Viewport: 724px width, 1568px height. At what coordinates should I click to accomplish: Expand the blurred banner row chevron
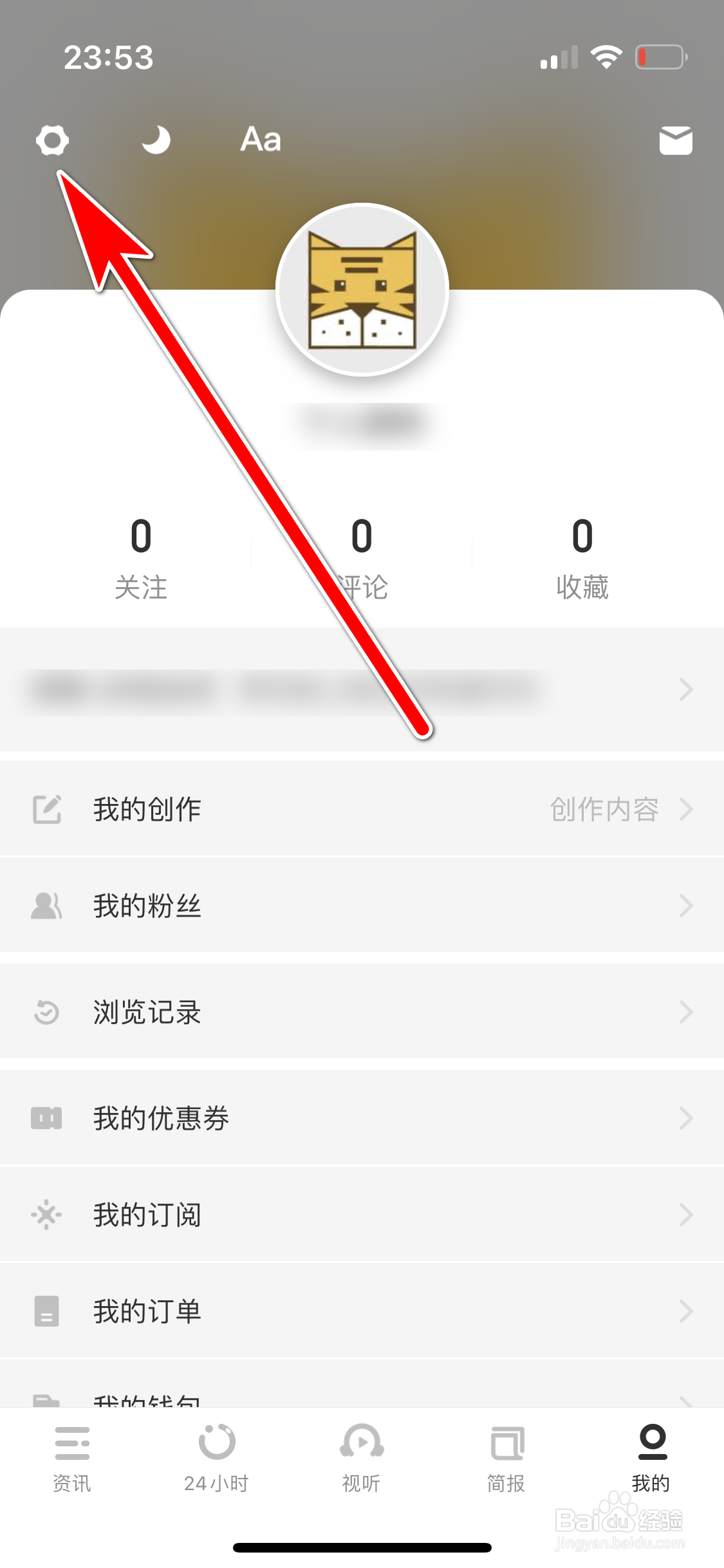686,690
